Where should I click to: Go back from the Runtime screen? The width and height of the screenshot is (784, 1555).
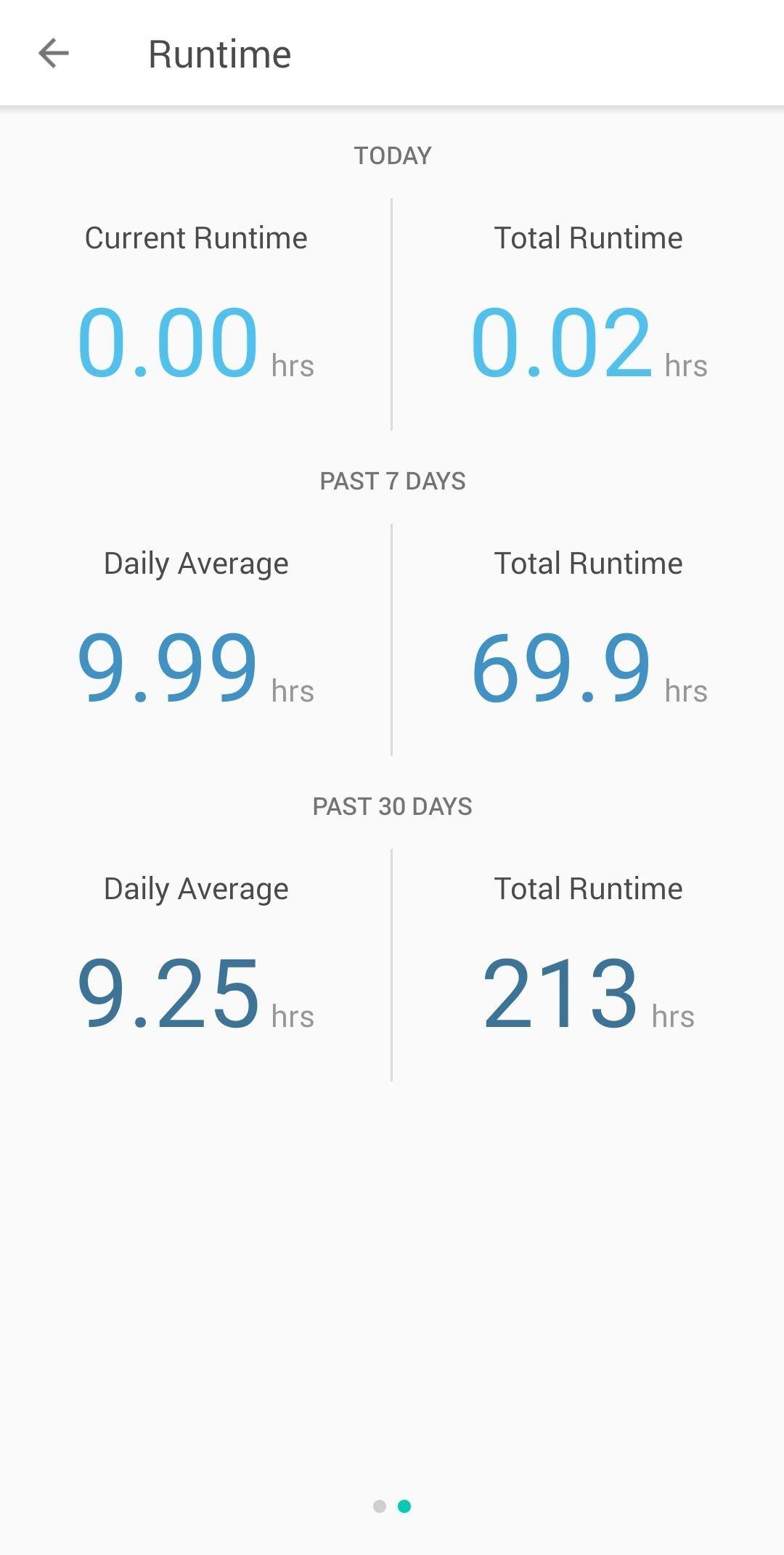coord(53,53)
